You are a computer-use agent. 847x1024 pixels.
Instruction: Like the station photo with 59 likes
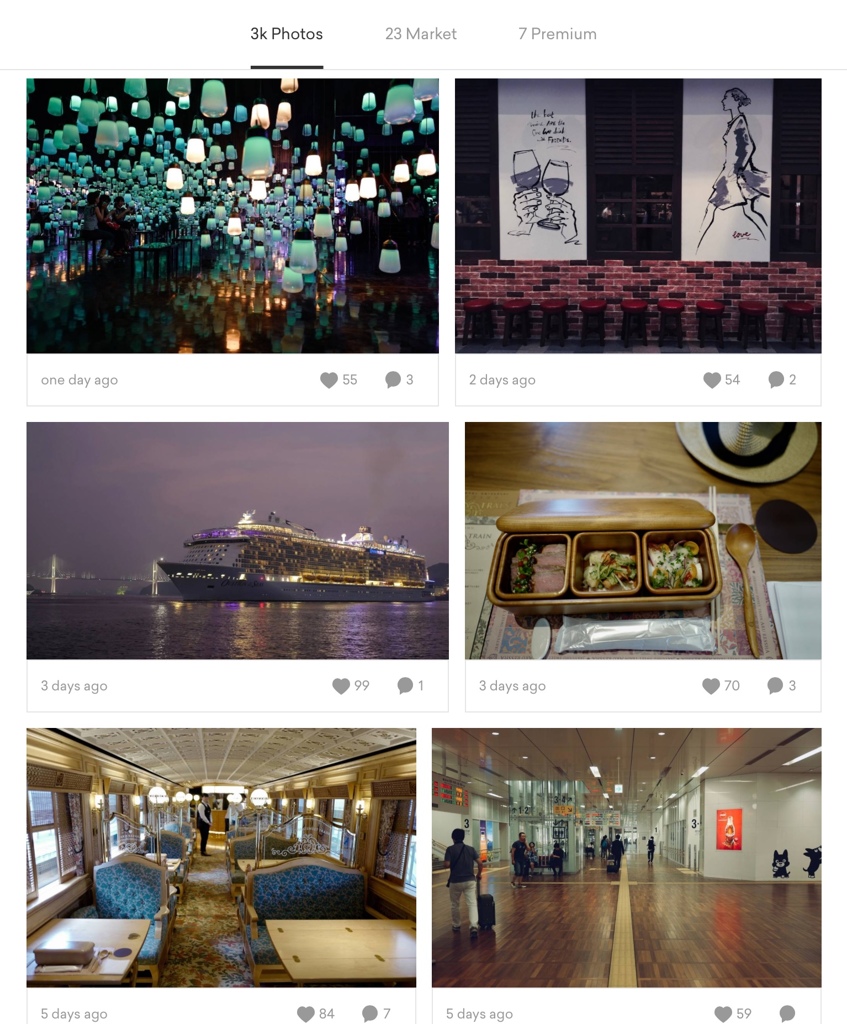click(x=723, y=1013)
